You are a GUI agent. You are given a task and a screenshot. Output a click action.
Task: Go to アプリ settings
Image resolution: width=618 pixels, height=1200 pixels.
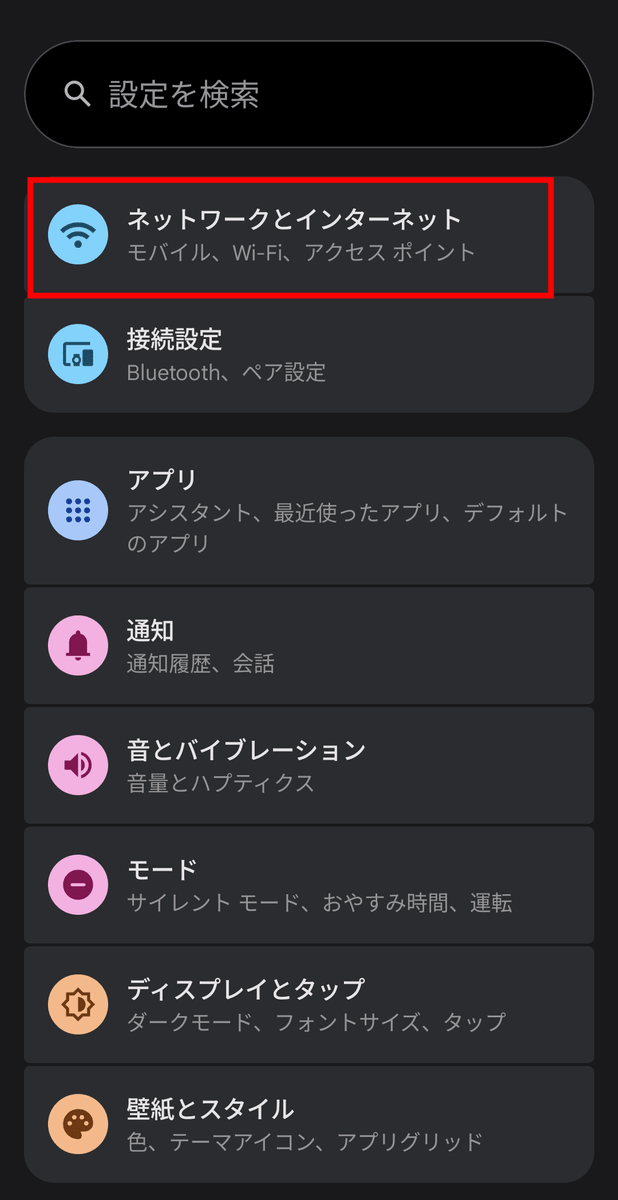point(308,510)
